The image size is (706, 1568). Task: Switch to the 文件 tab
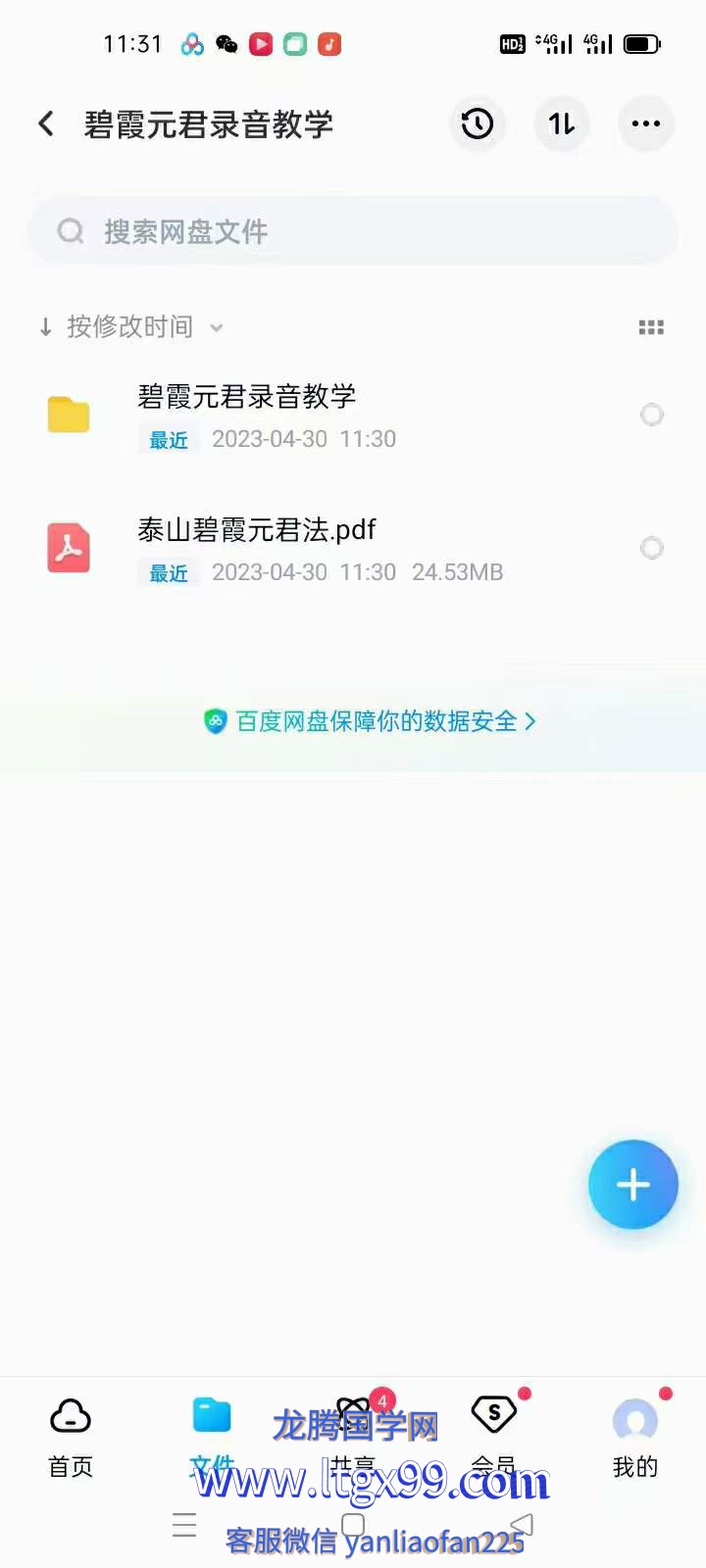212,1436
